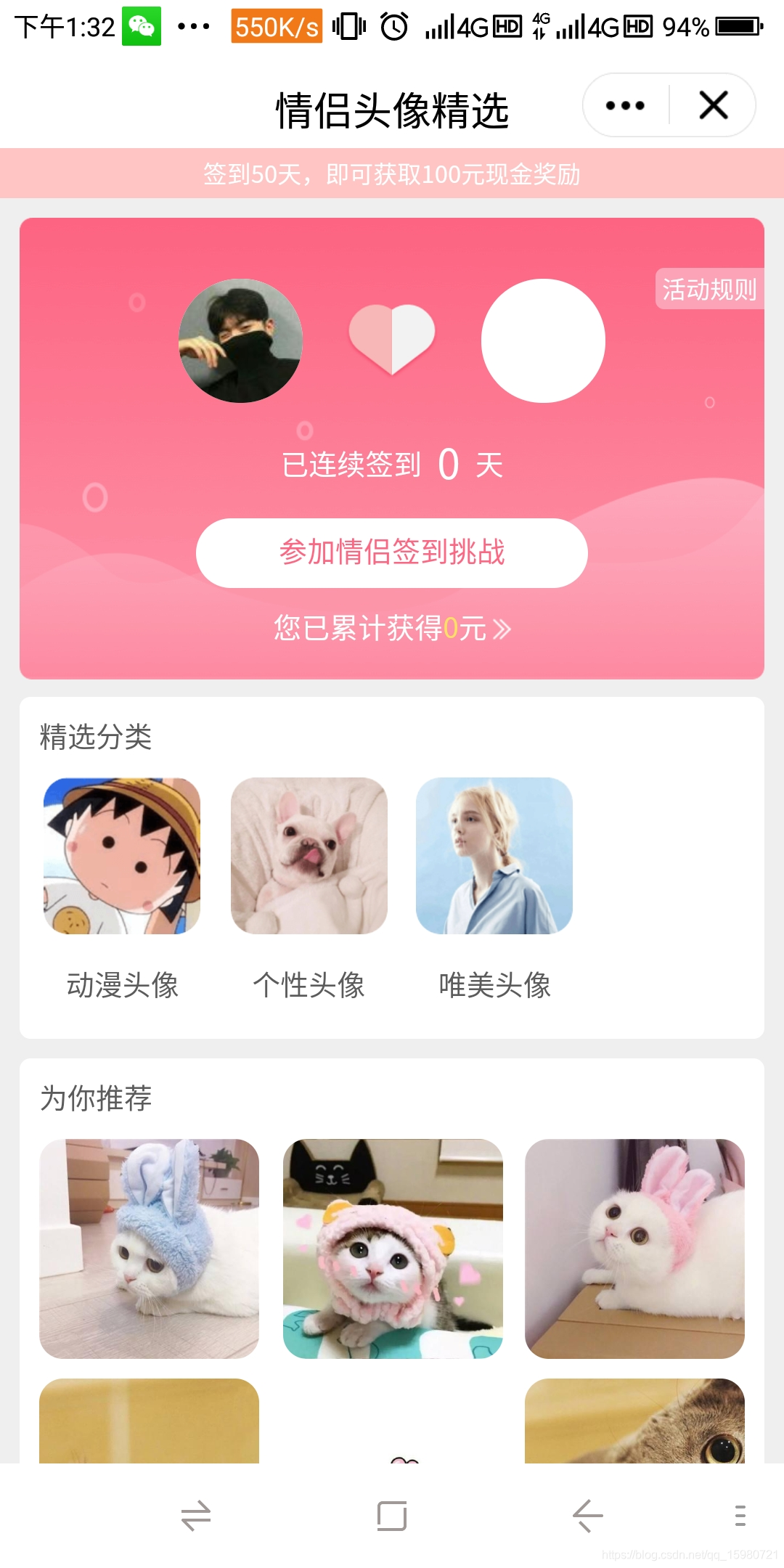This screenshot has width=784, height=1568.
Task: View 您已累计获得0元 earnings details
Action: pos(392,629)
